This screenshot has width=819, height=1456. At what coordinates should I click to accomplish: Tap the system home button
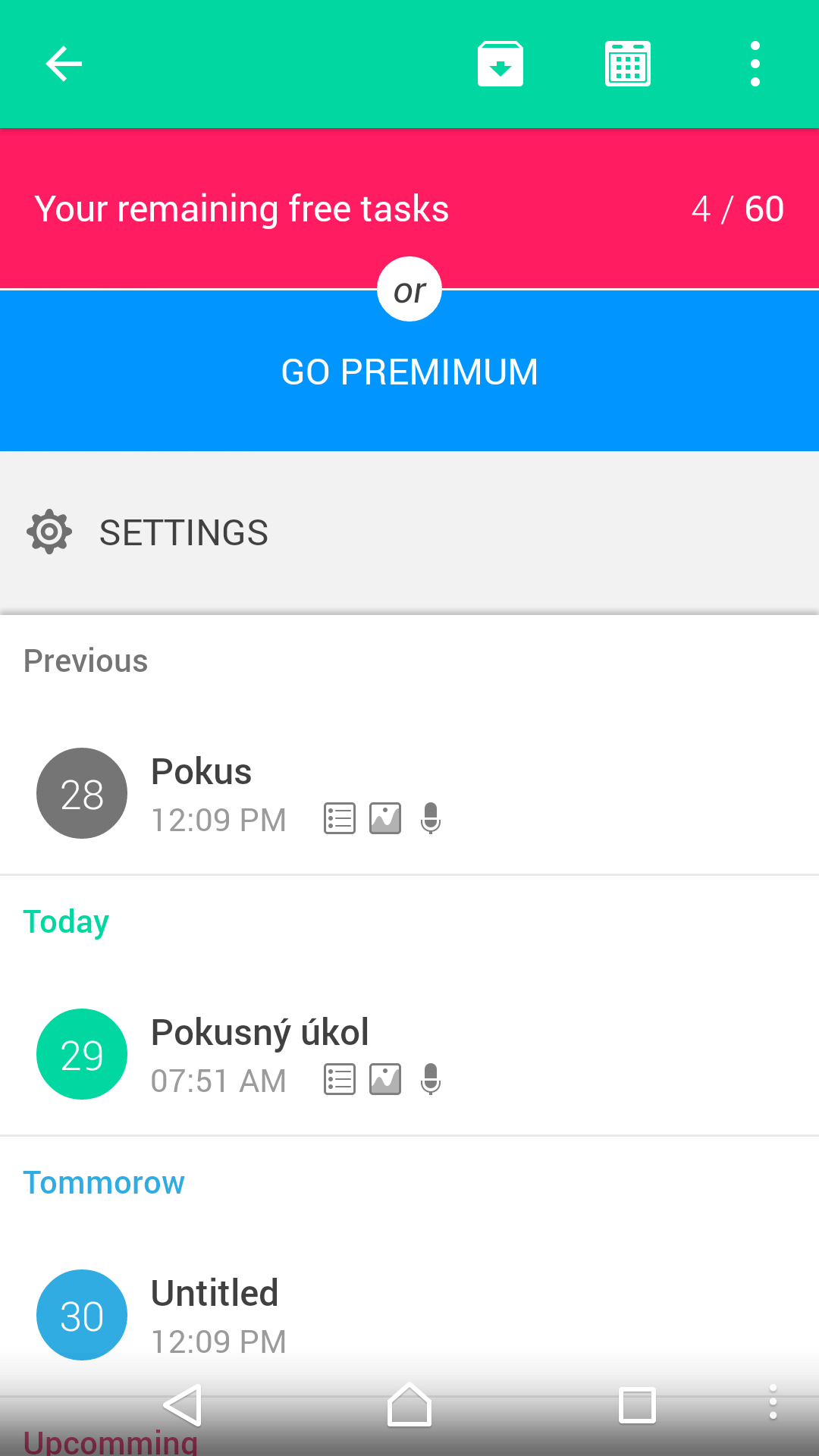[x=409, y=1405]
